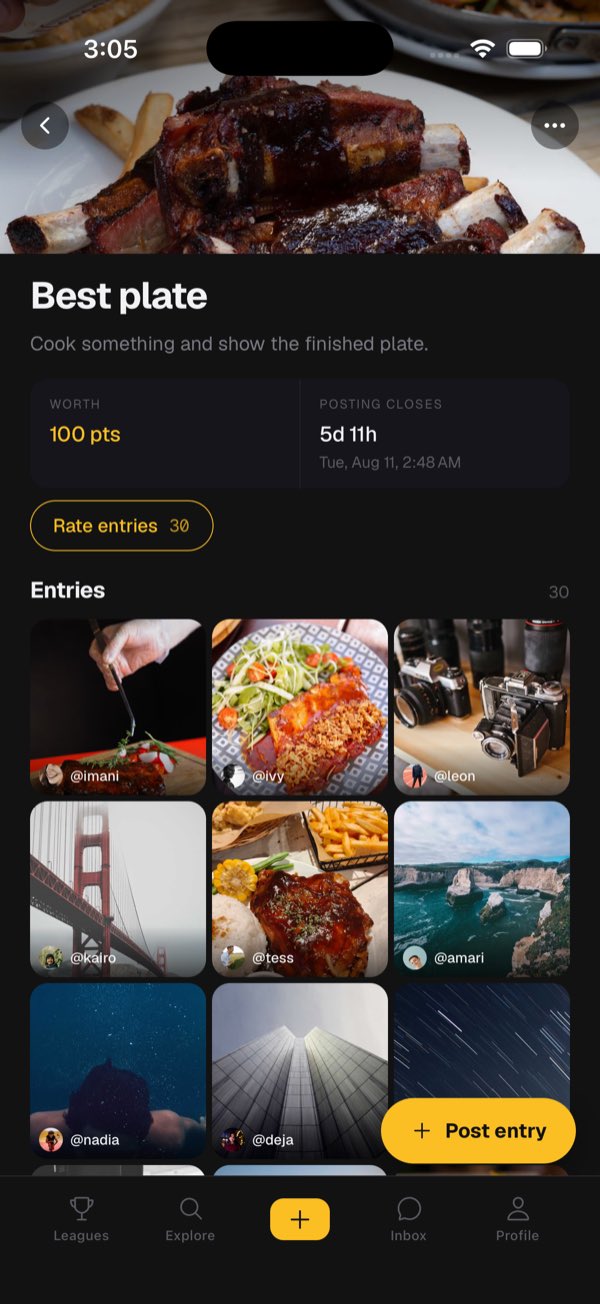Tap the yellow plus create button
The image size is (600, 1304).
click(300, 1219)
